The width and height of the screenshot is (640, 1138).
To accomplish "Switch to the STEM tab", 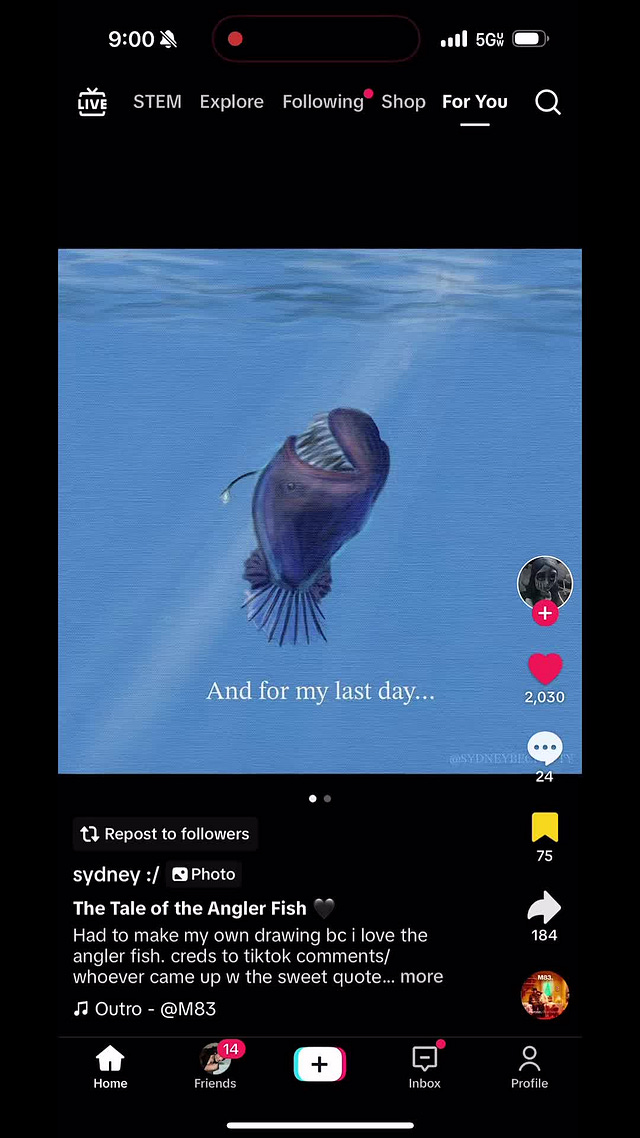I will (157, 101).
